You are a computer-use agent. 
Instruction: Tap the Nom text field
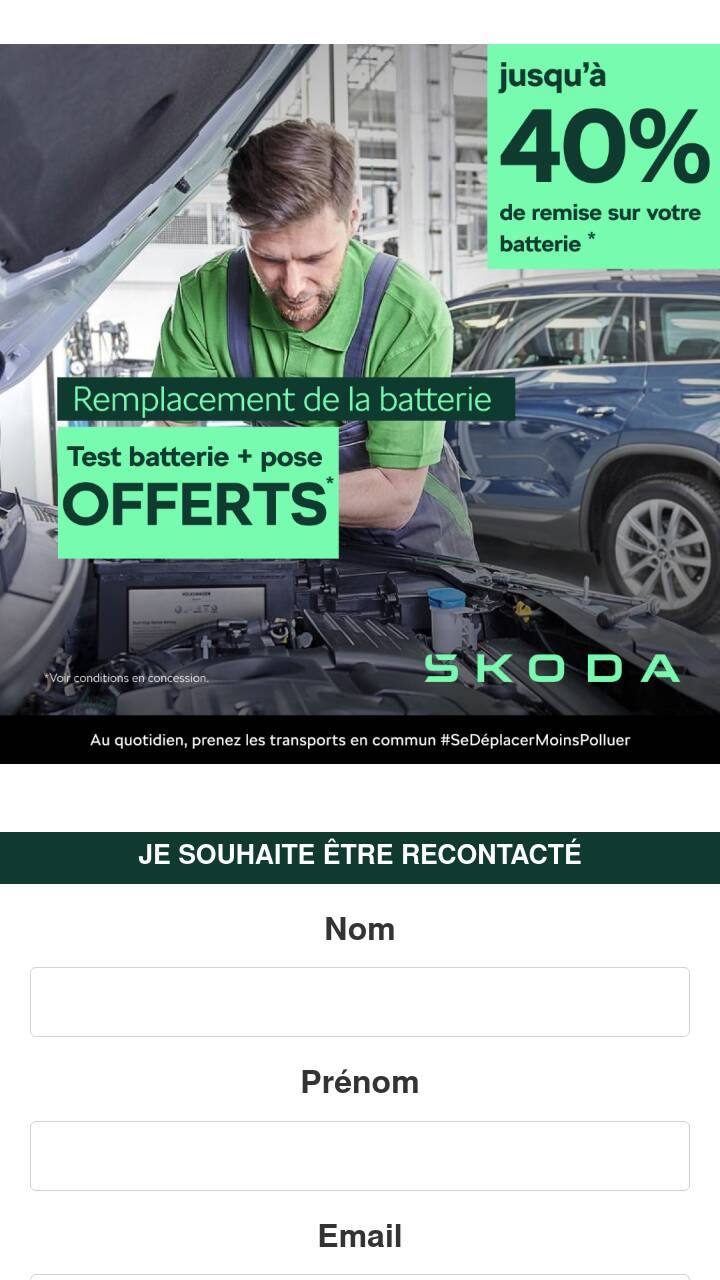pyautogui.click(x=360, y=1002)
